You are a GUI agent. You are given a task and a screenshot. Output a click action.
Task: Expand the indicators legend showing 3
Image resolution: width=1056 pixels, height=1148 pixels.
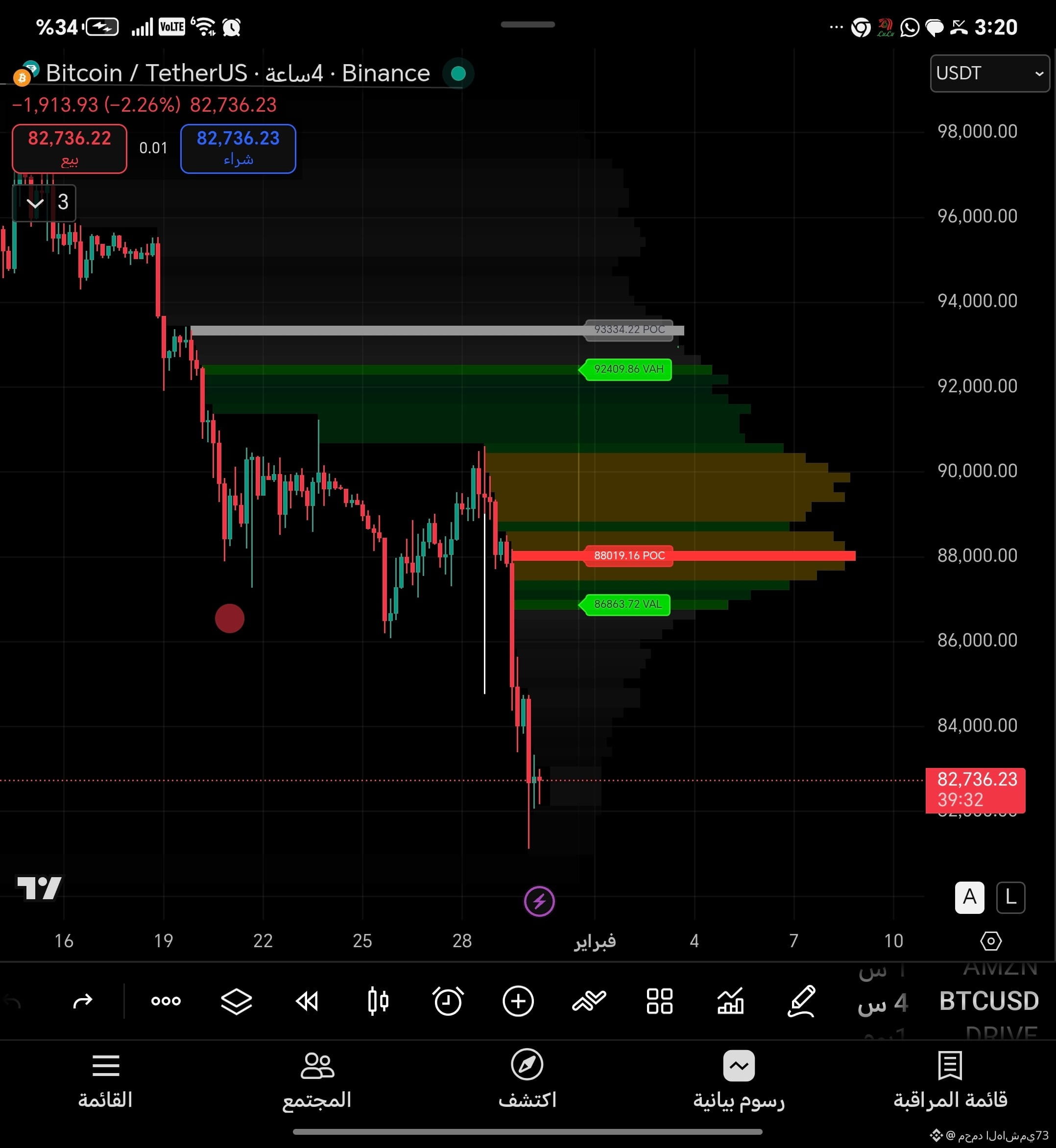click(35, 203)
